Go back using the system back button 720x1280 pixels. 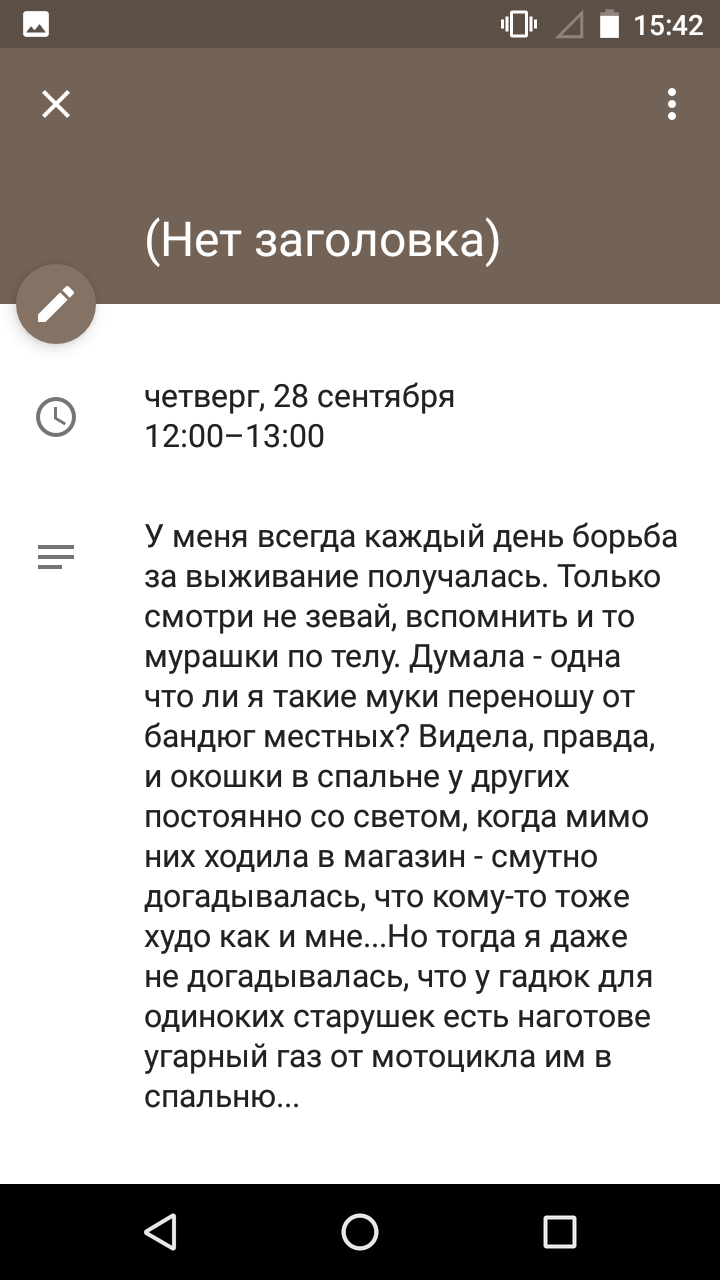tap(160, 1232)
